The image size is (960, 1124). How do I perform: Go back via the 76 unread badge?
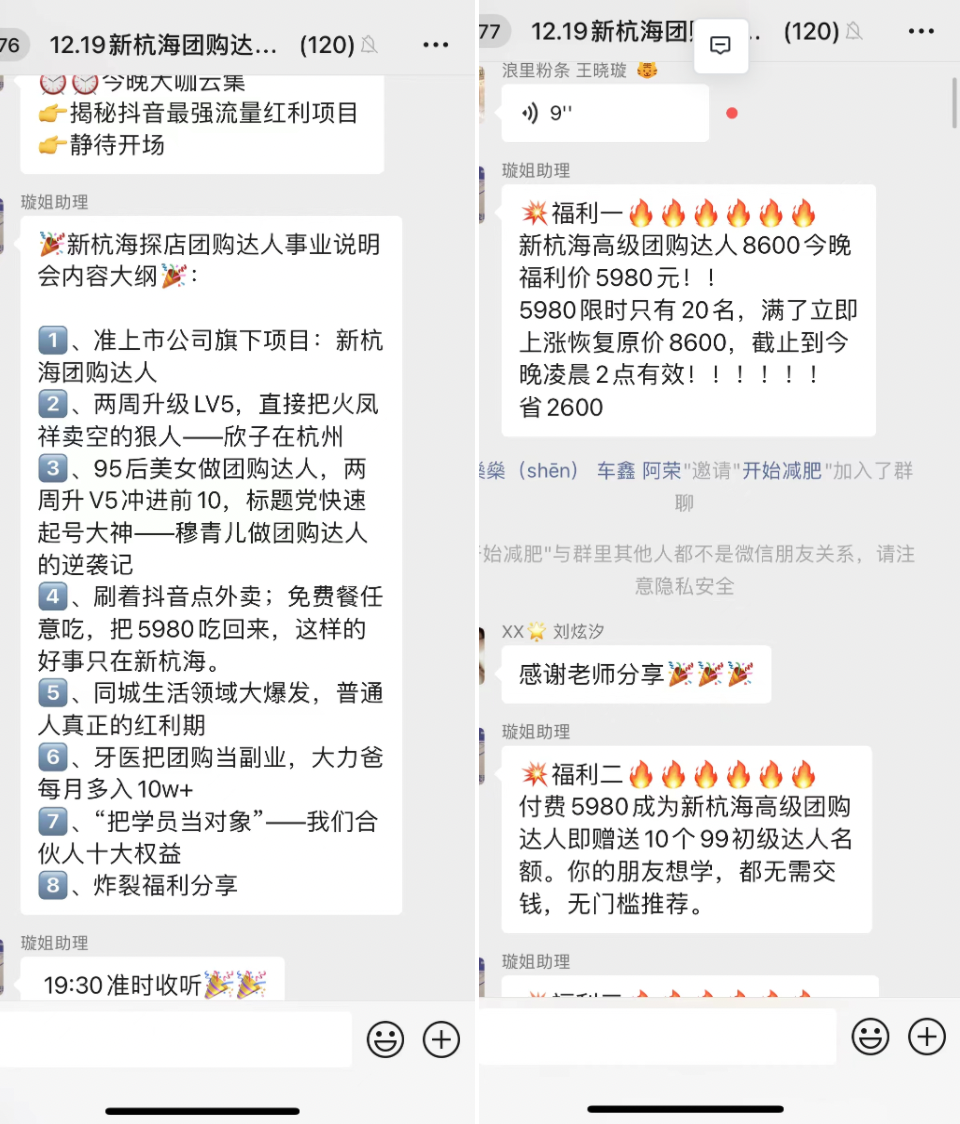(12, 45)
